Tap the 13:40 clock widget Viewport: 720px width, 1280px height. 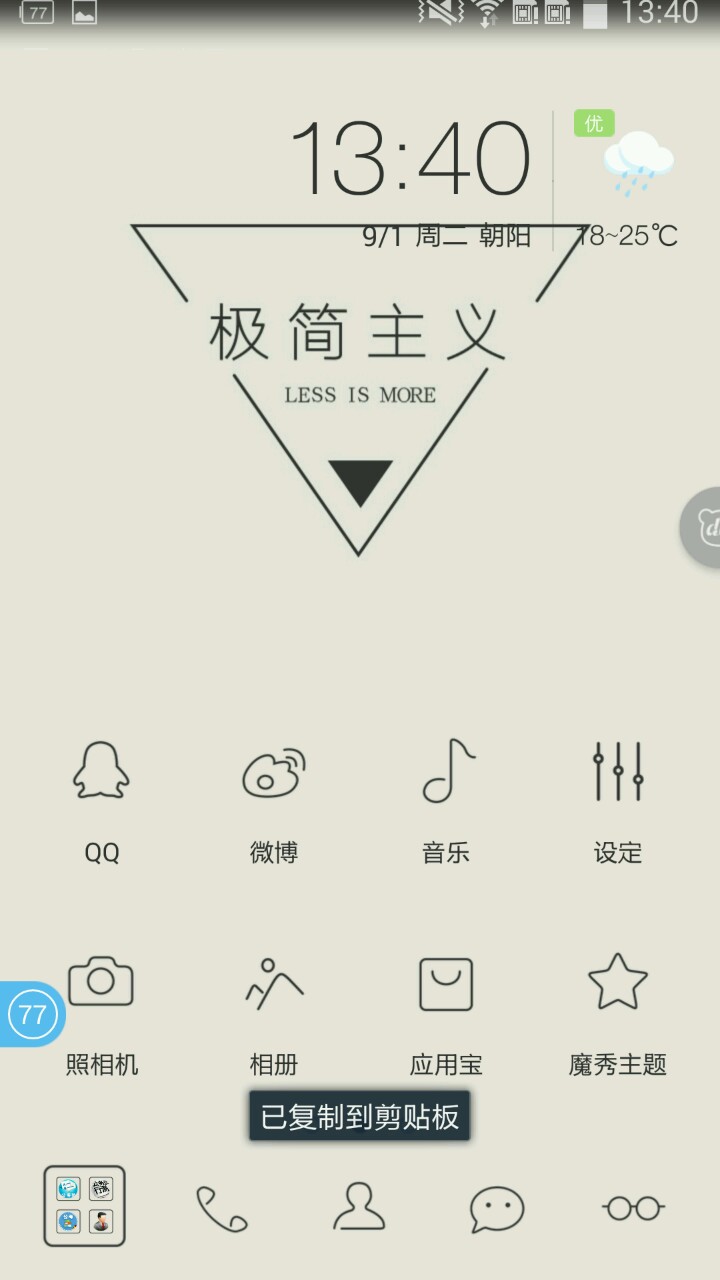[x=410, y=160]
